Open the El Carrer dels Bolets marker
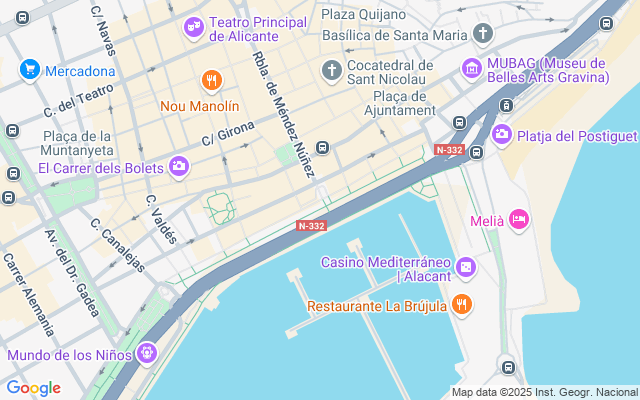This screenshot has width=640, height=400. click(x=179, y=167)
